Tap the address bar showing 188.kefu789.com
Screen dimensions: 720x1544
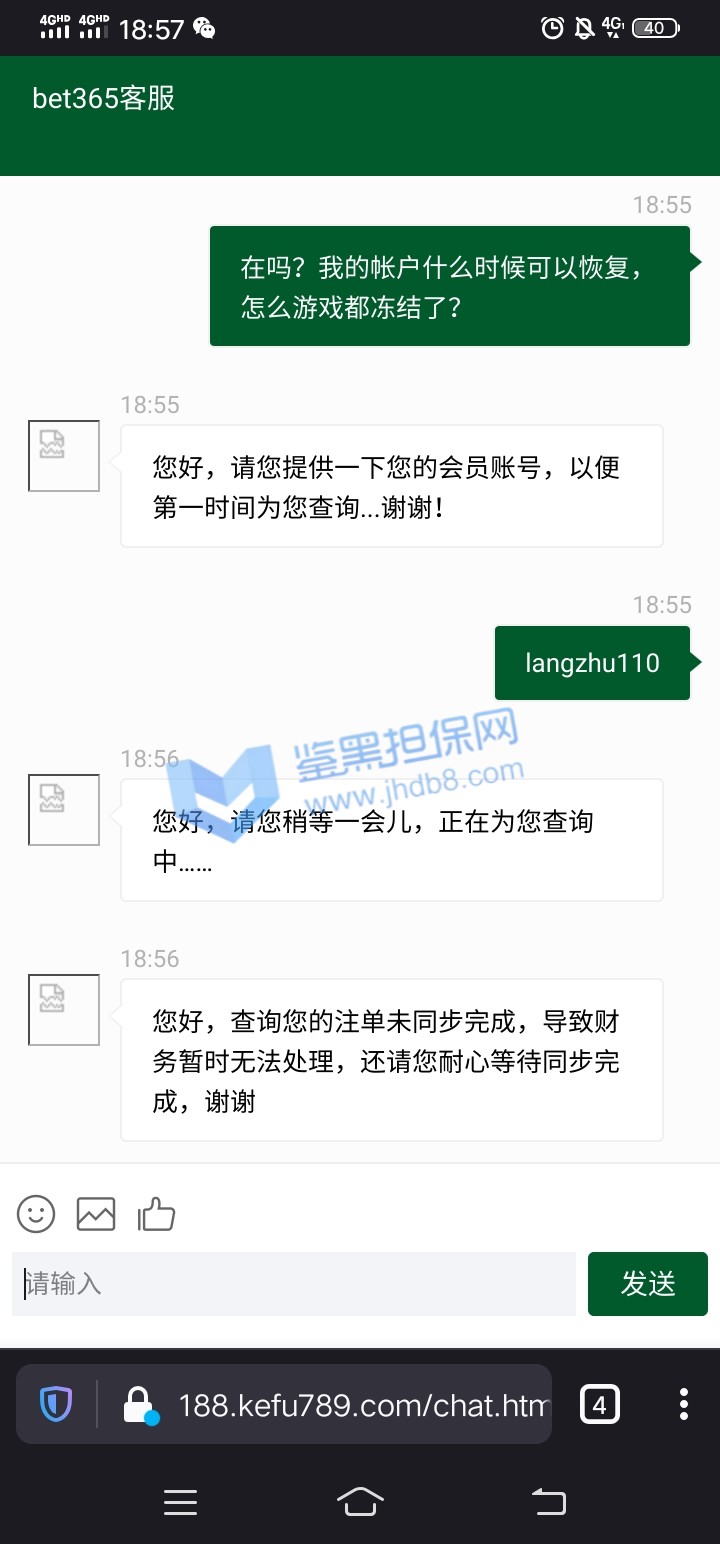coord(362,1406)
